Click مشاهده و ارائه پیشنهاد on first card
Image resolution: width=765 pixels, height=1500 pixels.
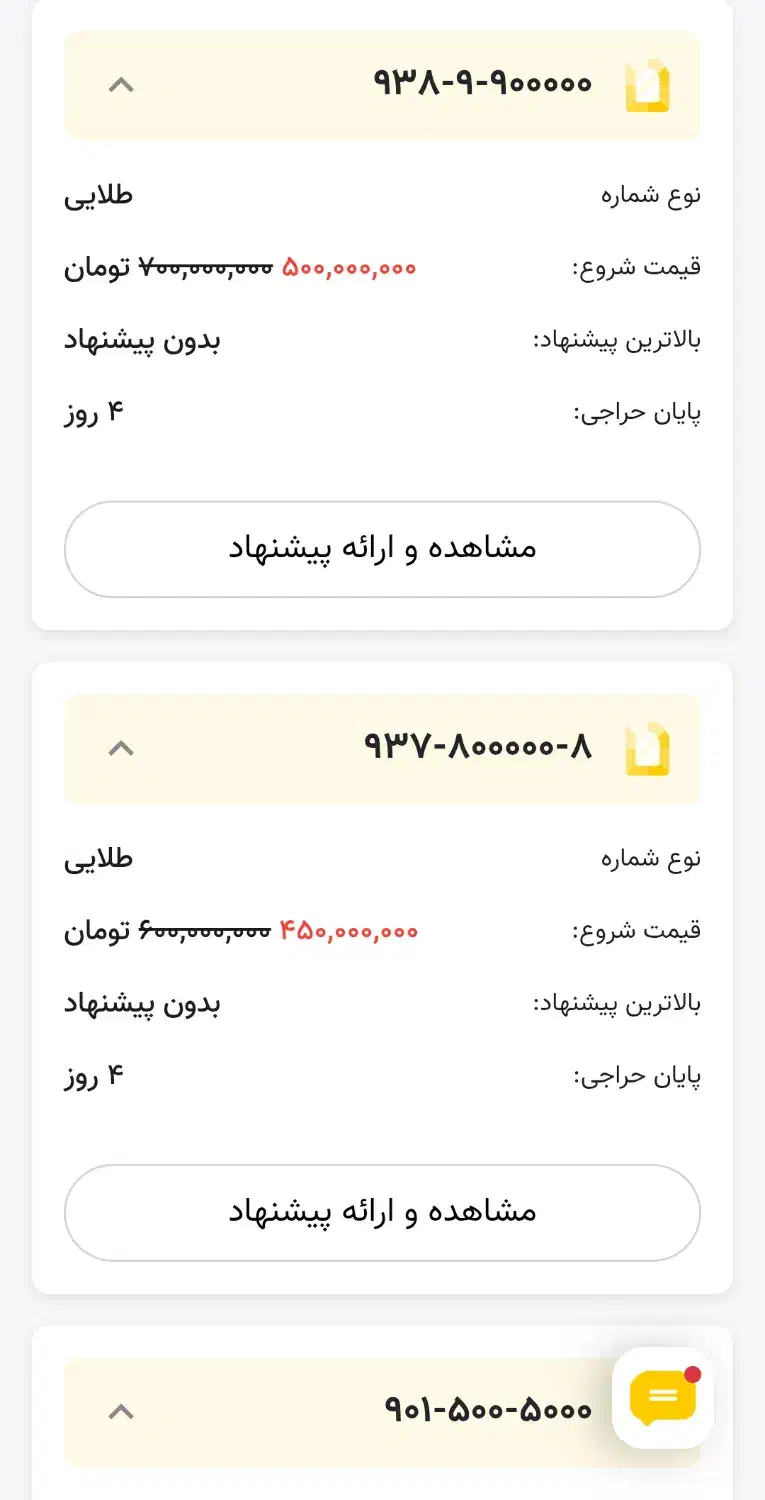(382, 548)
